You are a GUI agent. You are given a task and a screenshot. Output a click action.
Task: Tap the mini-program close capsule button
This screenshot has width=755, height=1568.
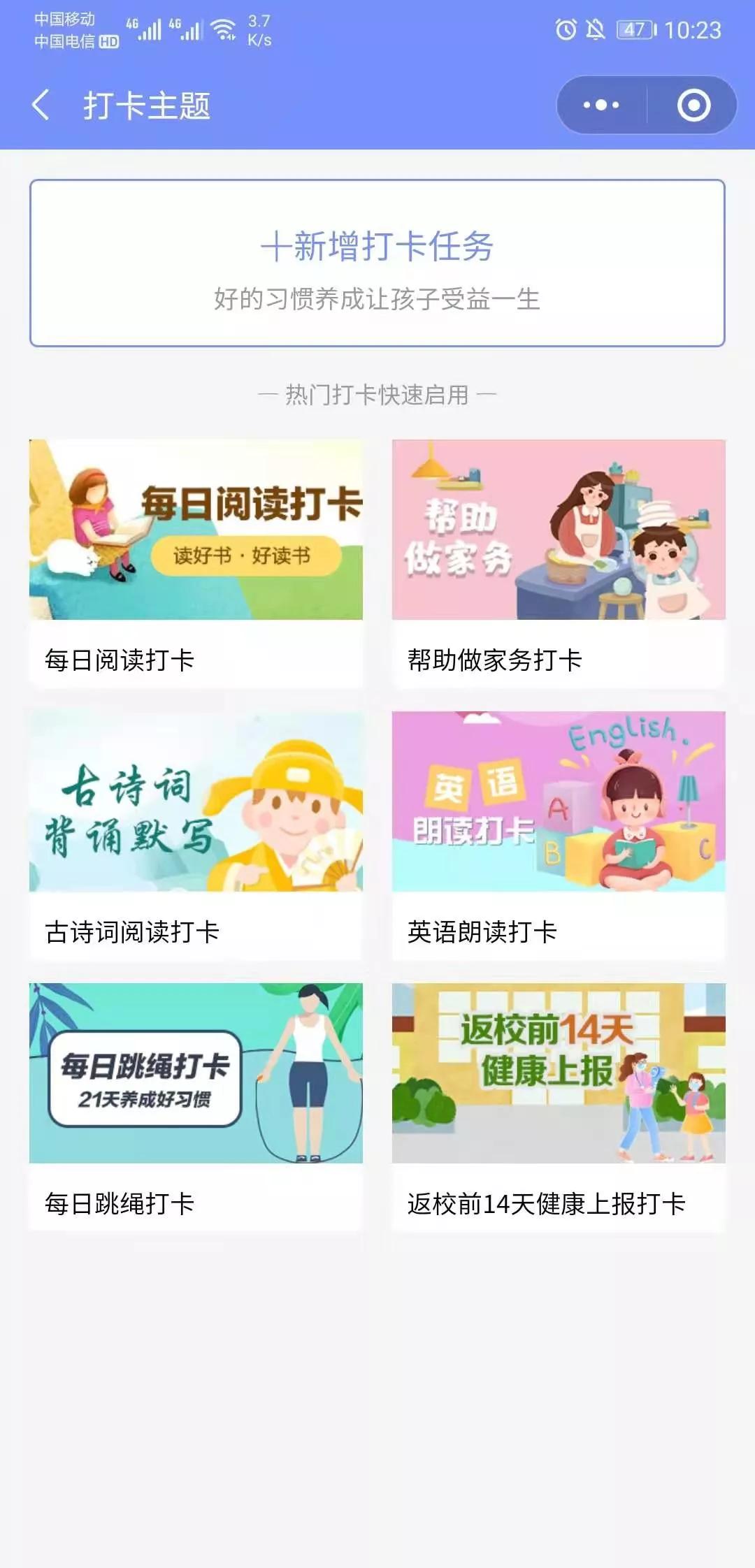point(691,105)
